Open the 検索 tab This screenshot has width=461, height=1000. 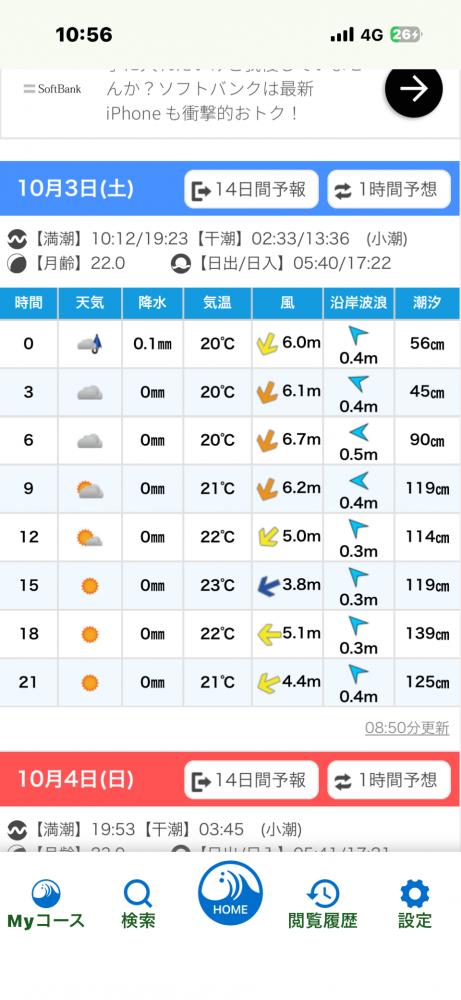point(138,904)
